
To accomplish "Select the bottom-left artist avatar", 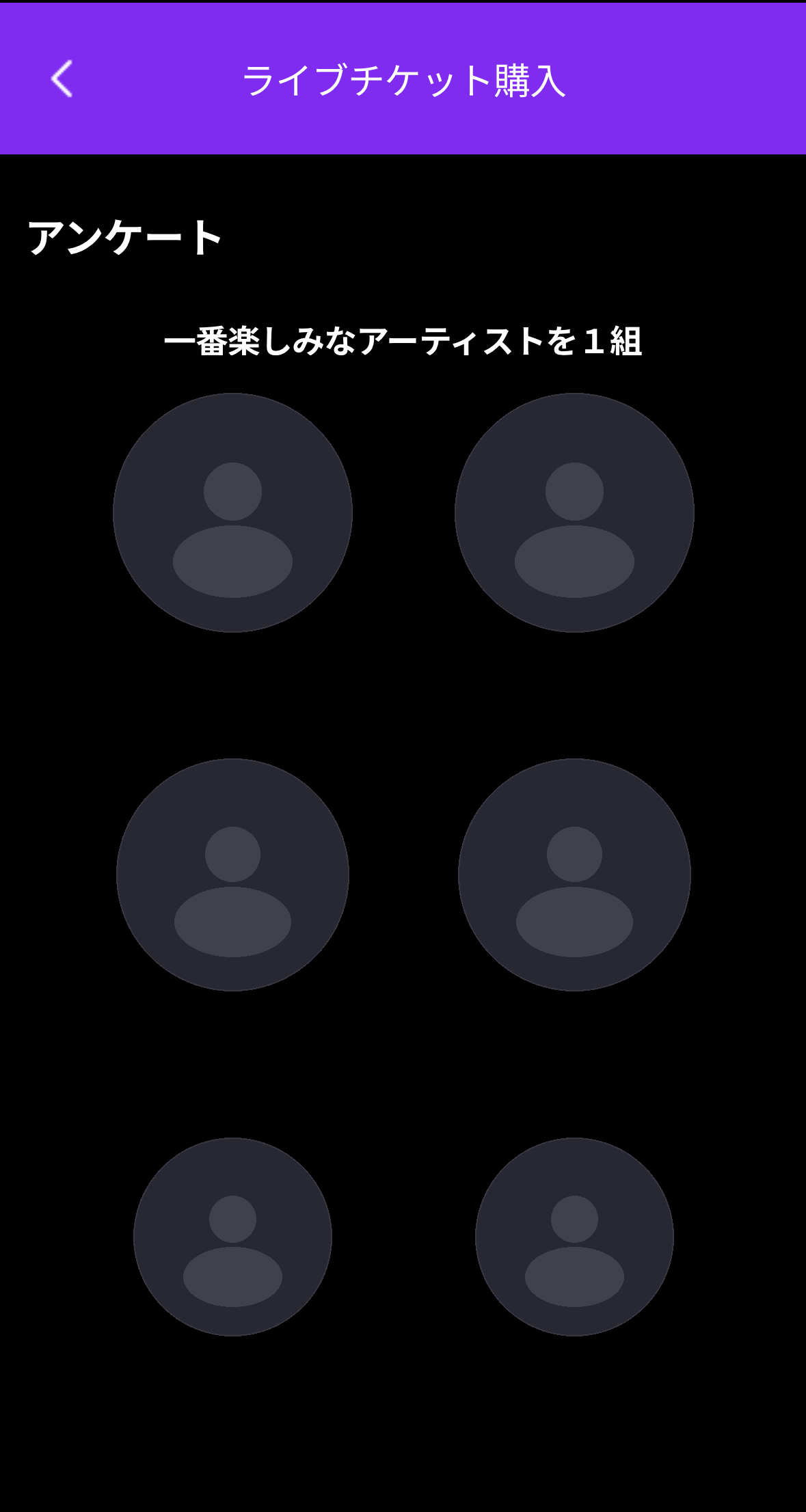I will 232,1237.
